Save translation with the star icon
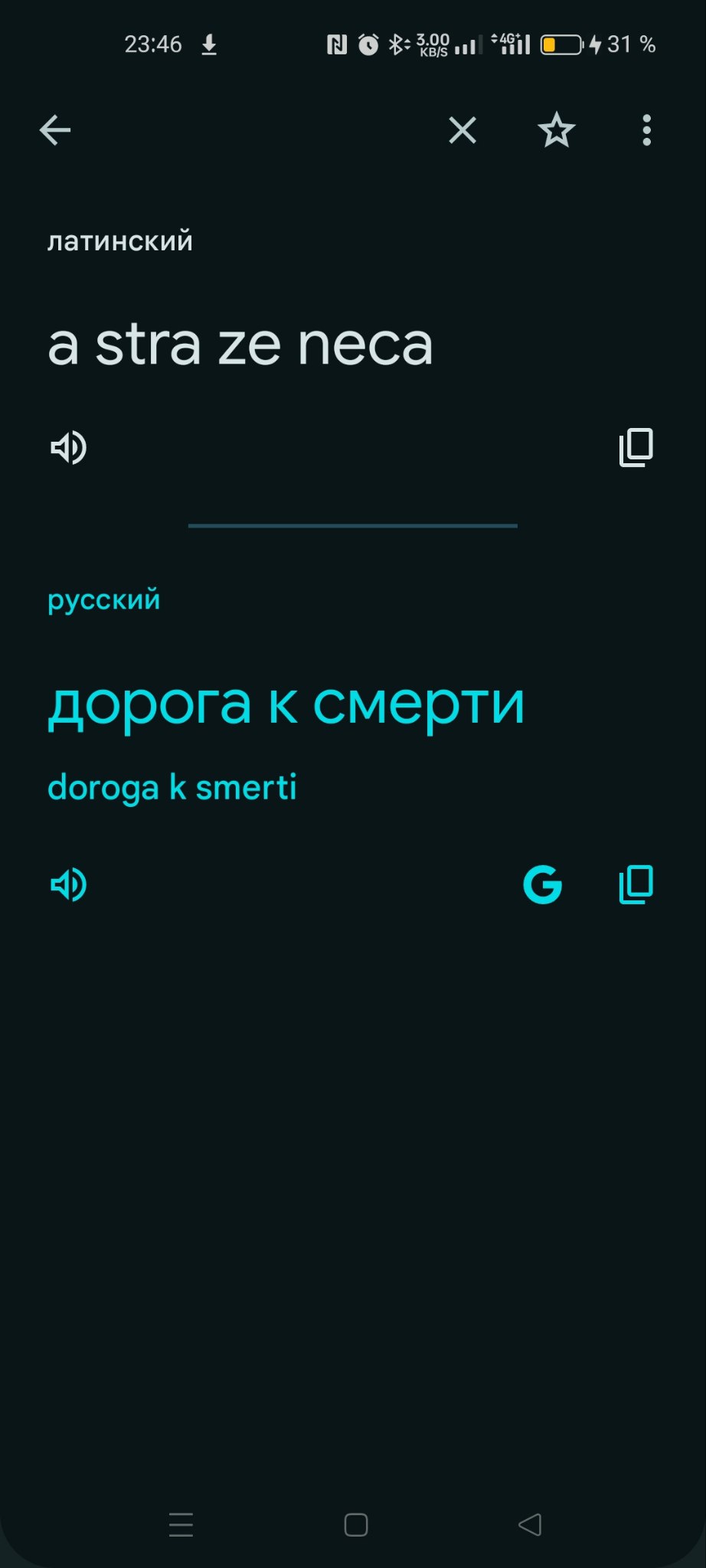 tap(557, 130)
